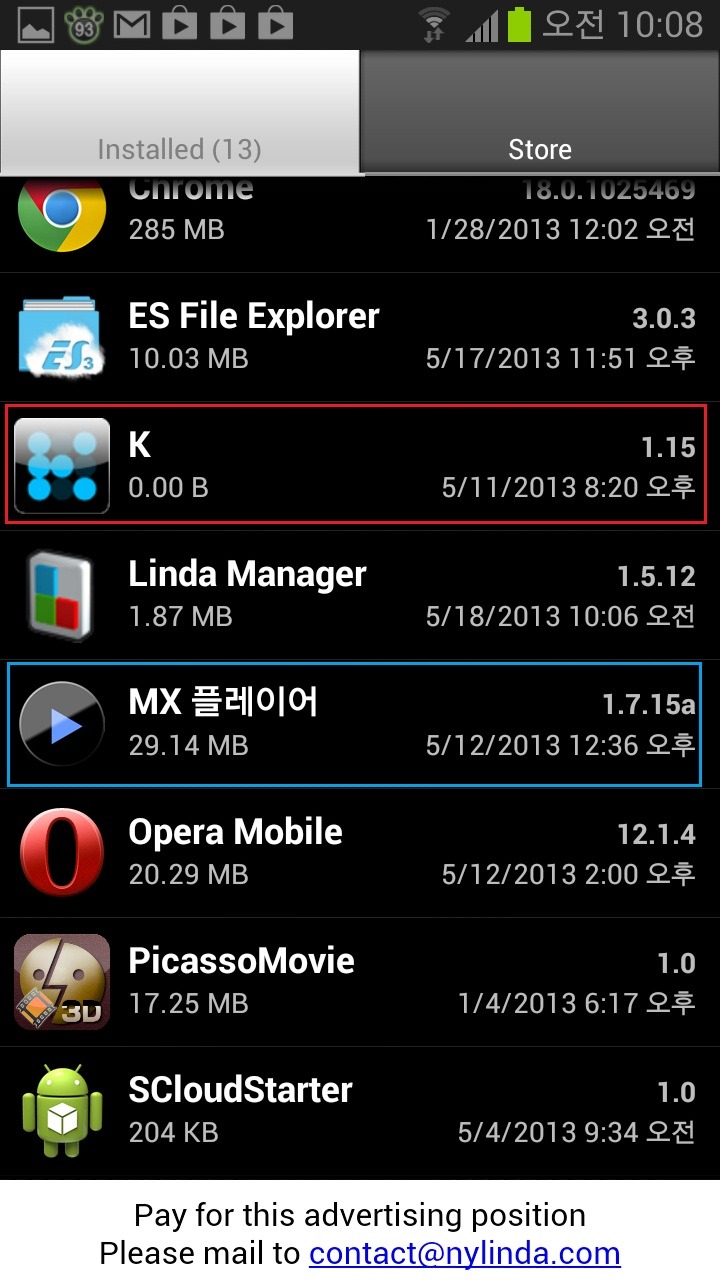
Task: Open ES File Explorer entry
Action: click(360, 337)
